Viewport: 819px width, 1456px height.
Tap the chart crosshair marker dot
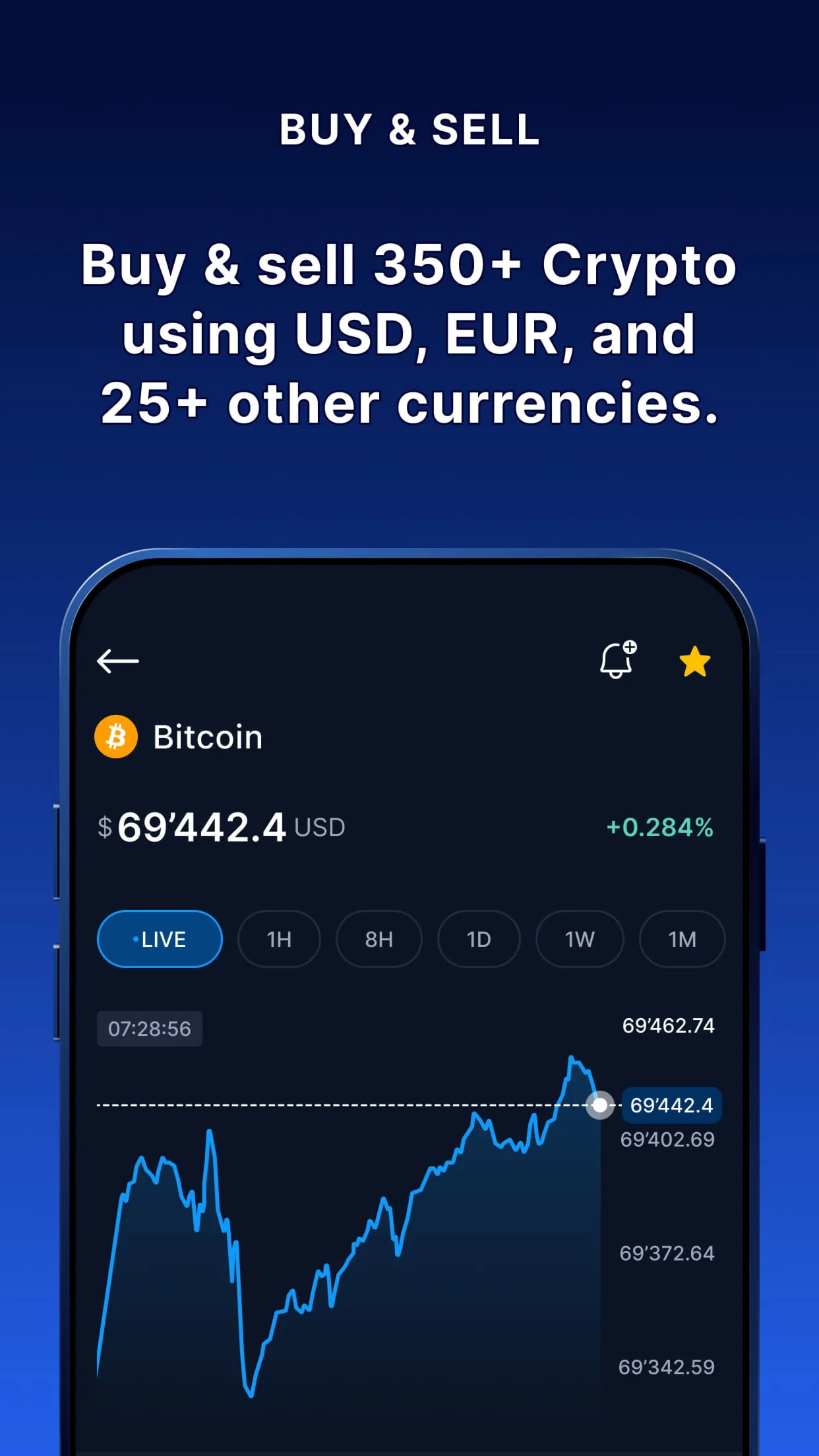(600, 1106)
